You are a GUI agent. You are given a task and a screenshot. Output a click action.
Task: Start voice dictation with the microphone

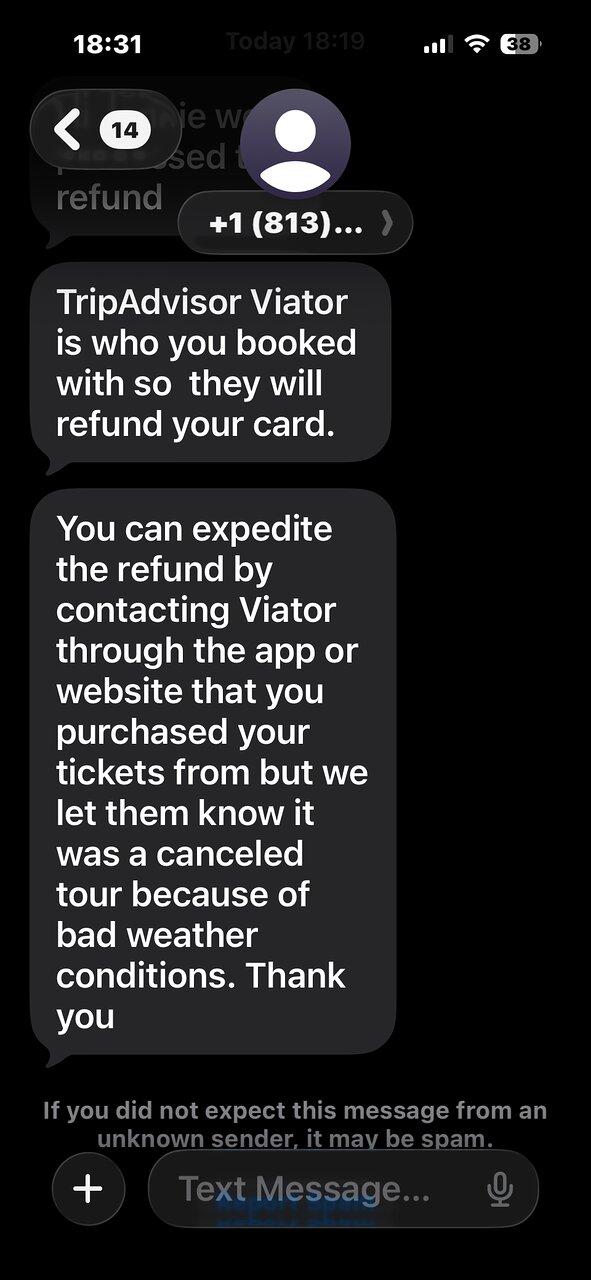click(x=500, y=1189)
